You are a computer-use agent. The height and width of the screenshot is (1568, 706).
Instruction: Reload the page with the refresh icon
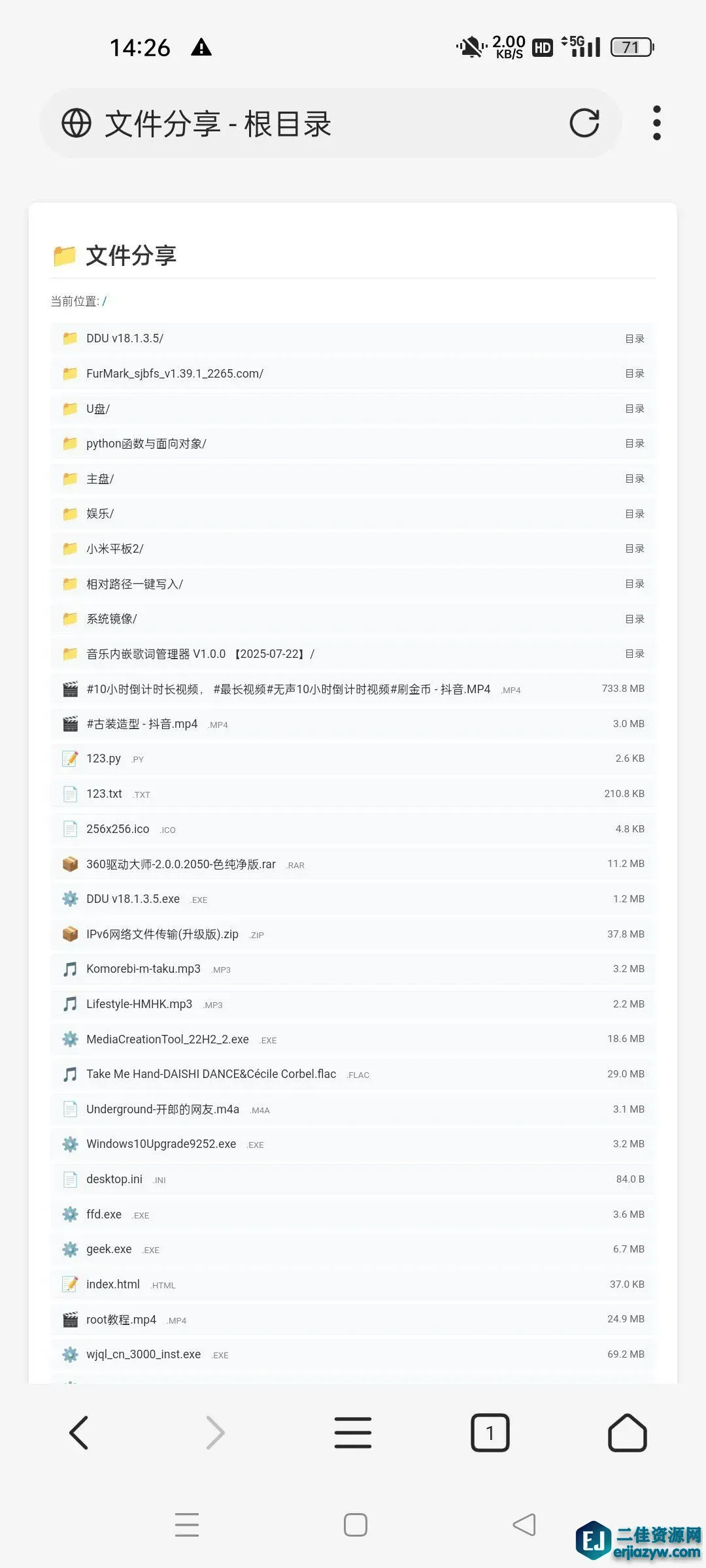pyautogui.click(x=584, y=123)
